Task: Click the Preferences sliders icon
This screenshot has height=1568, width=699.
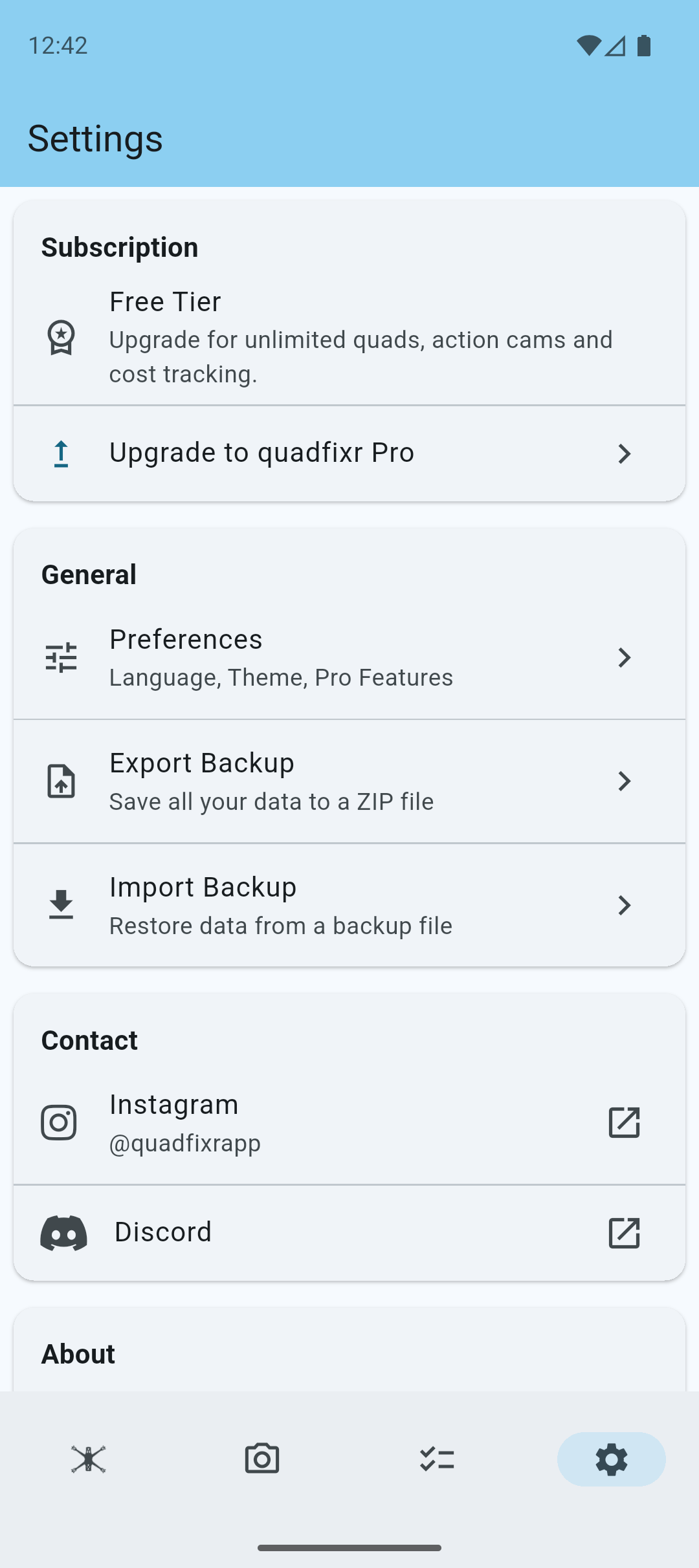Action: click(60, 657)
